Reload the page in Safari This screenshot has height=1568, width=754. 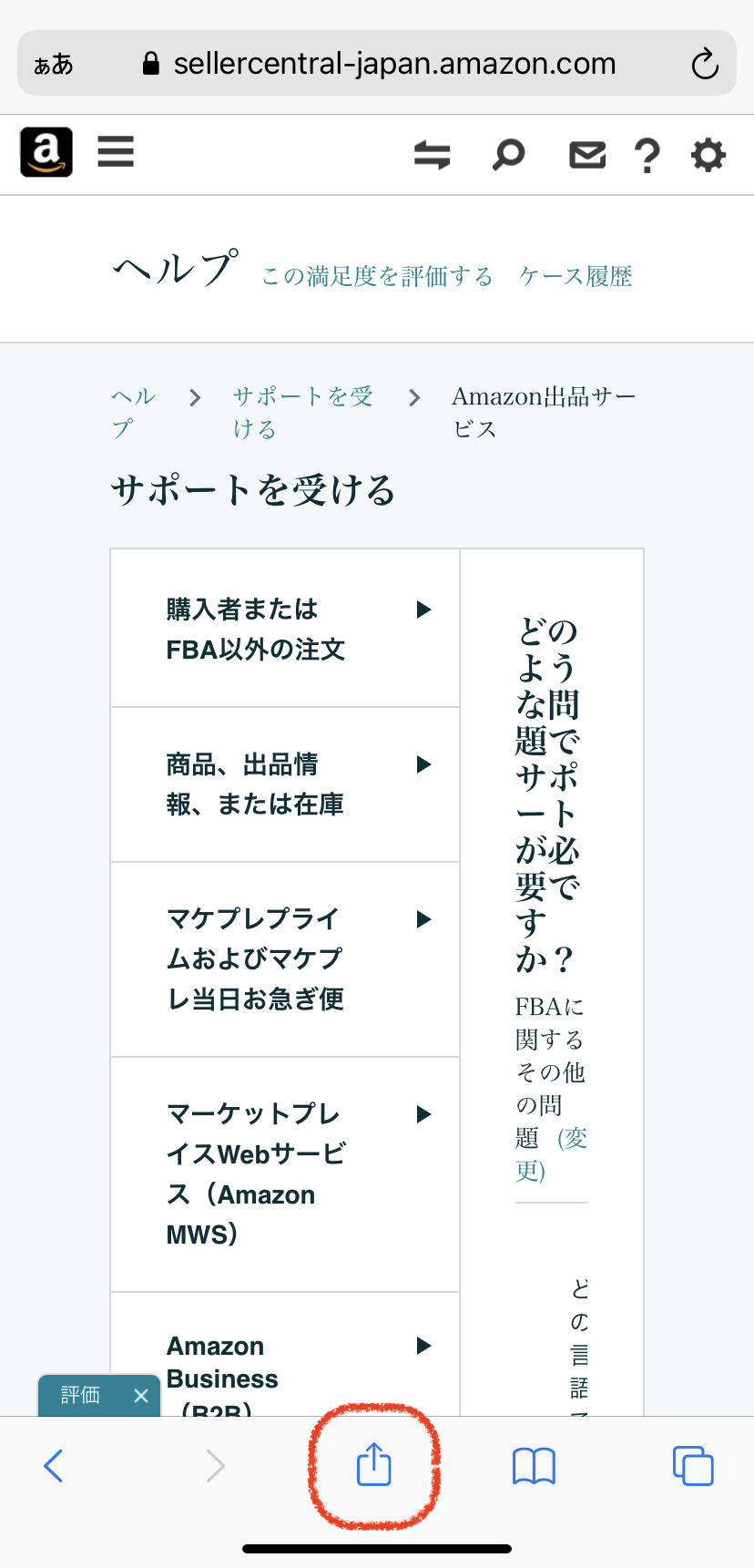705,64
